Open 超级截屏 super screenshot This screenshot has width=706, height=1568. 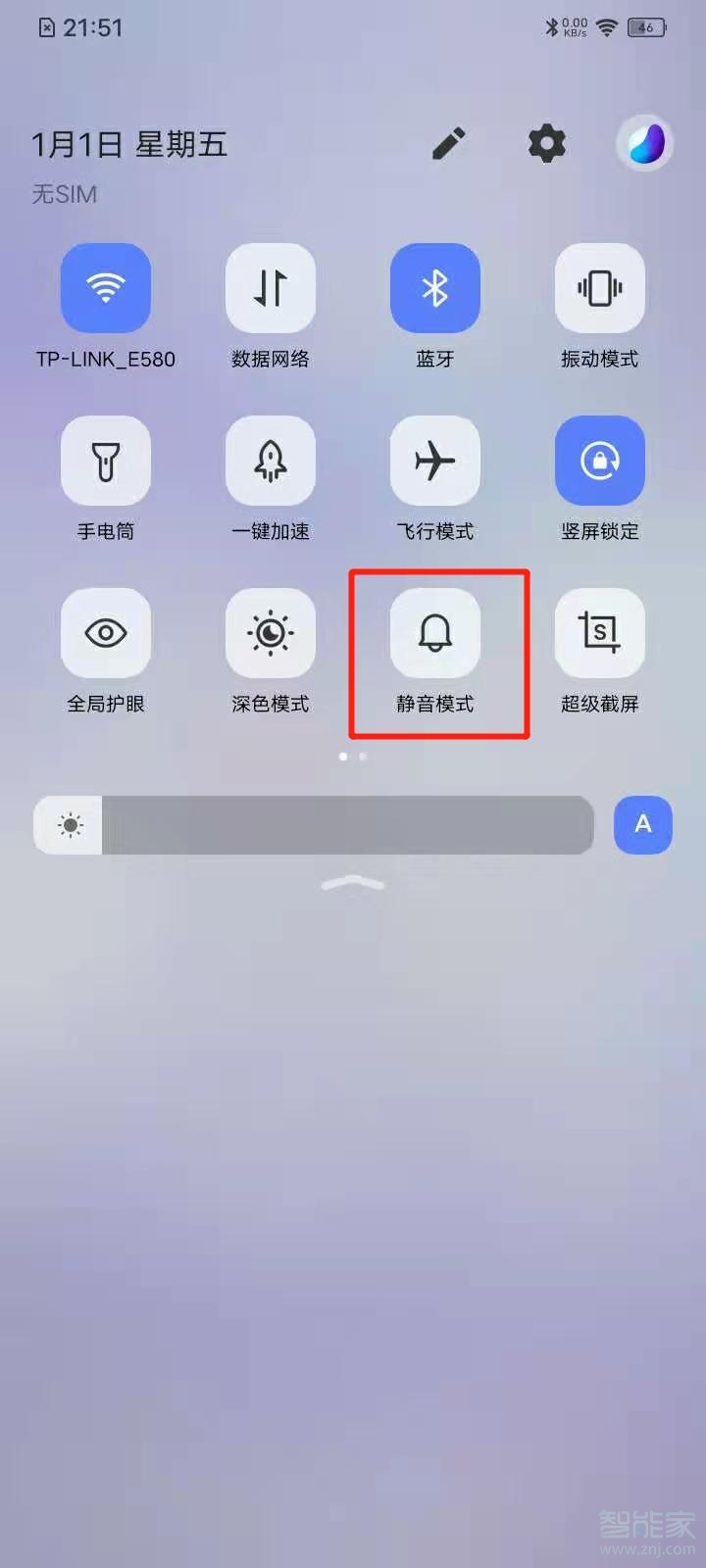(599, 632)
